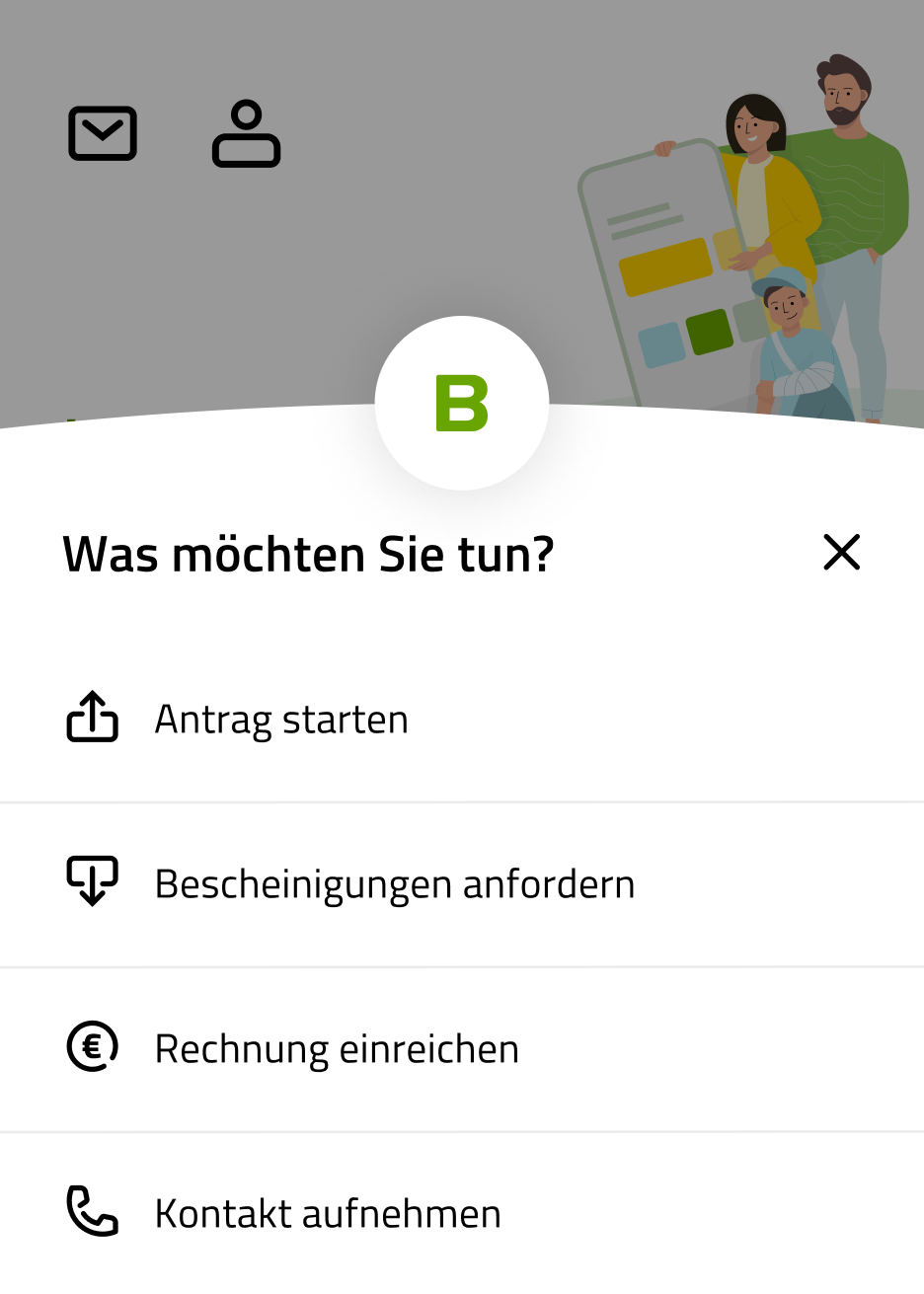Open Bescheinigungen anfordern
Screen dimensions: 924x1294
point(393,884)
